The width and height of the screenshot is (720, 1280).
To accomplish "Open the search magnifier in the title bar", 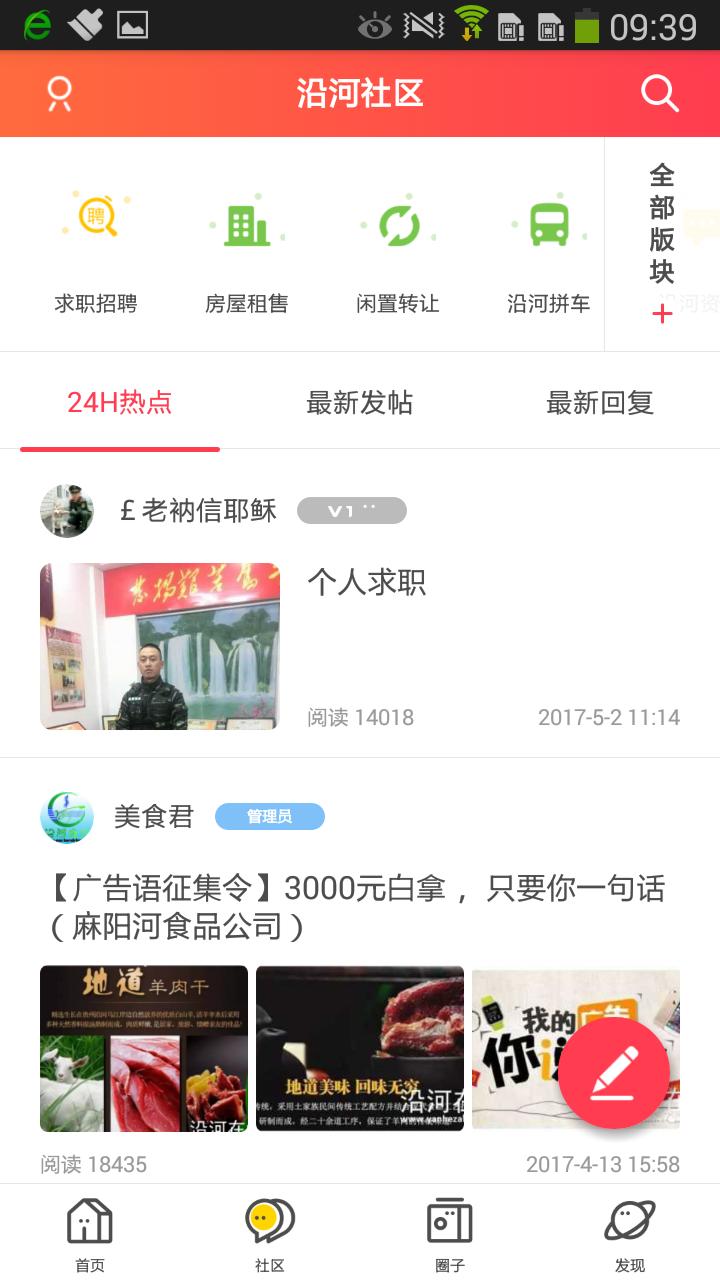I will [658, 93].
